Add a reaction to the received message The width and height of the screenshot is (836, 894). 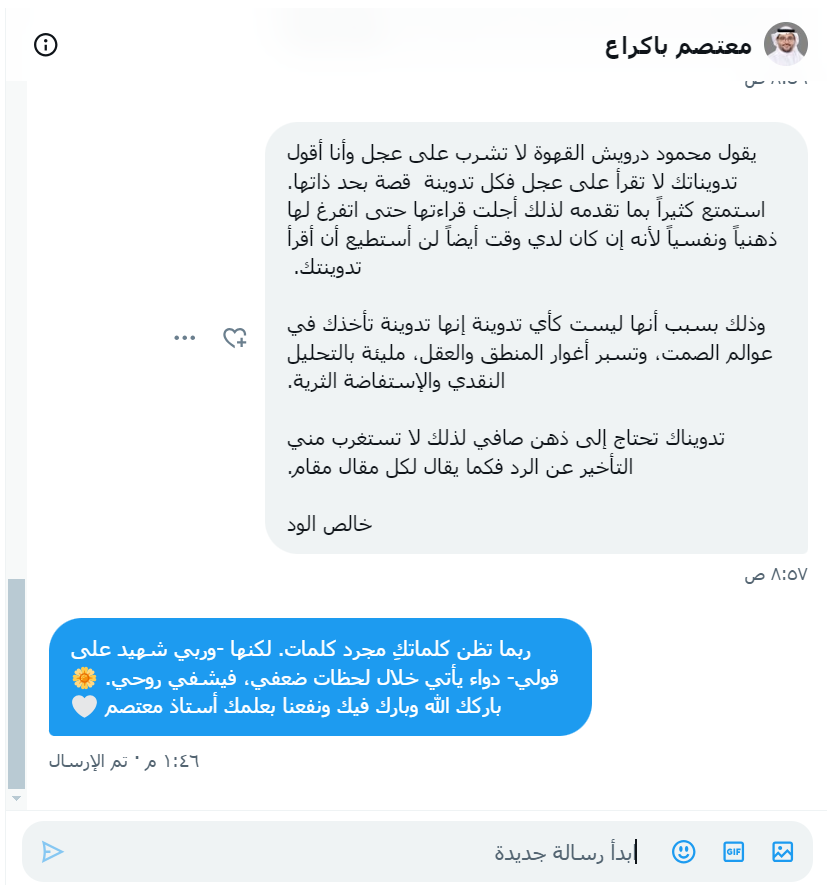(234, 338)
